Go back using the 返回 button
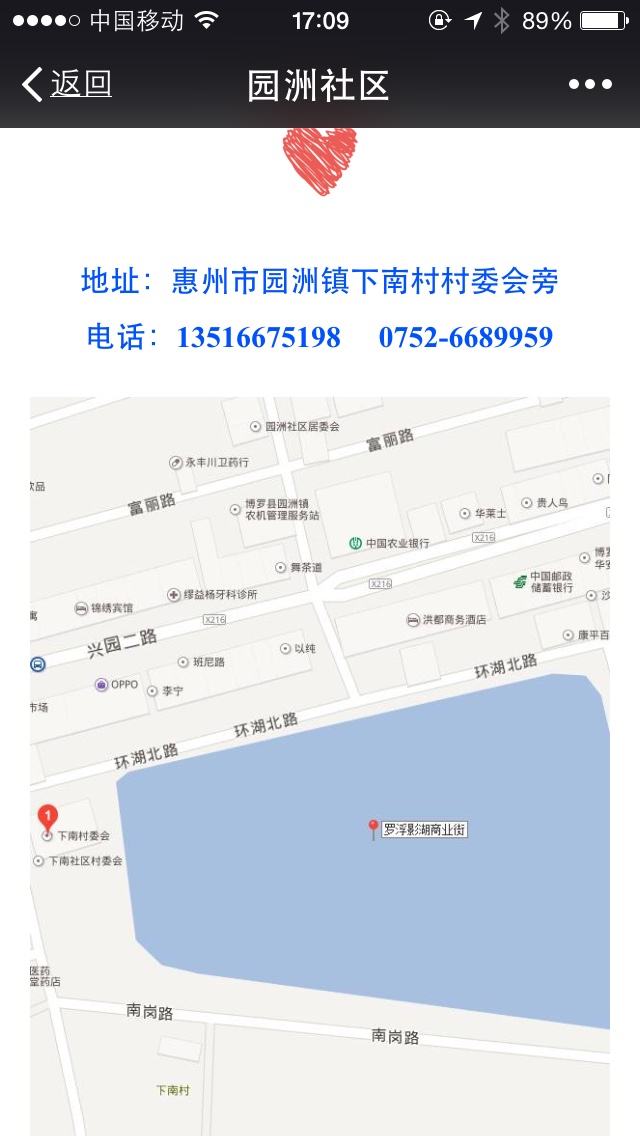This screenshot has height=1136, width=640. pyautogui.click(x=67, y=85)
